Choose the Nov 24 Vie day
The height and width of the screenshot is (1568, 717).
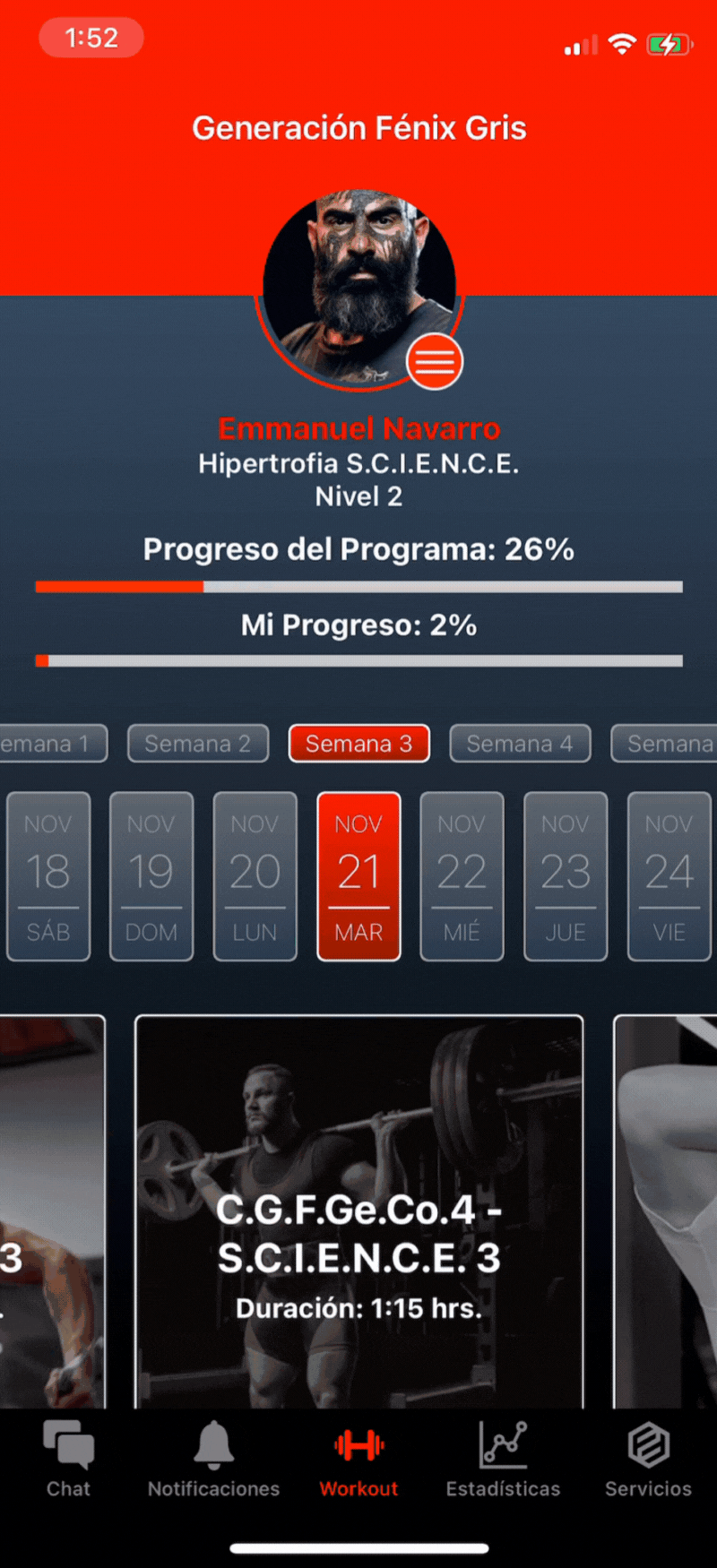point(669,876)
